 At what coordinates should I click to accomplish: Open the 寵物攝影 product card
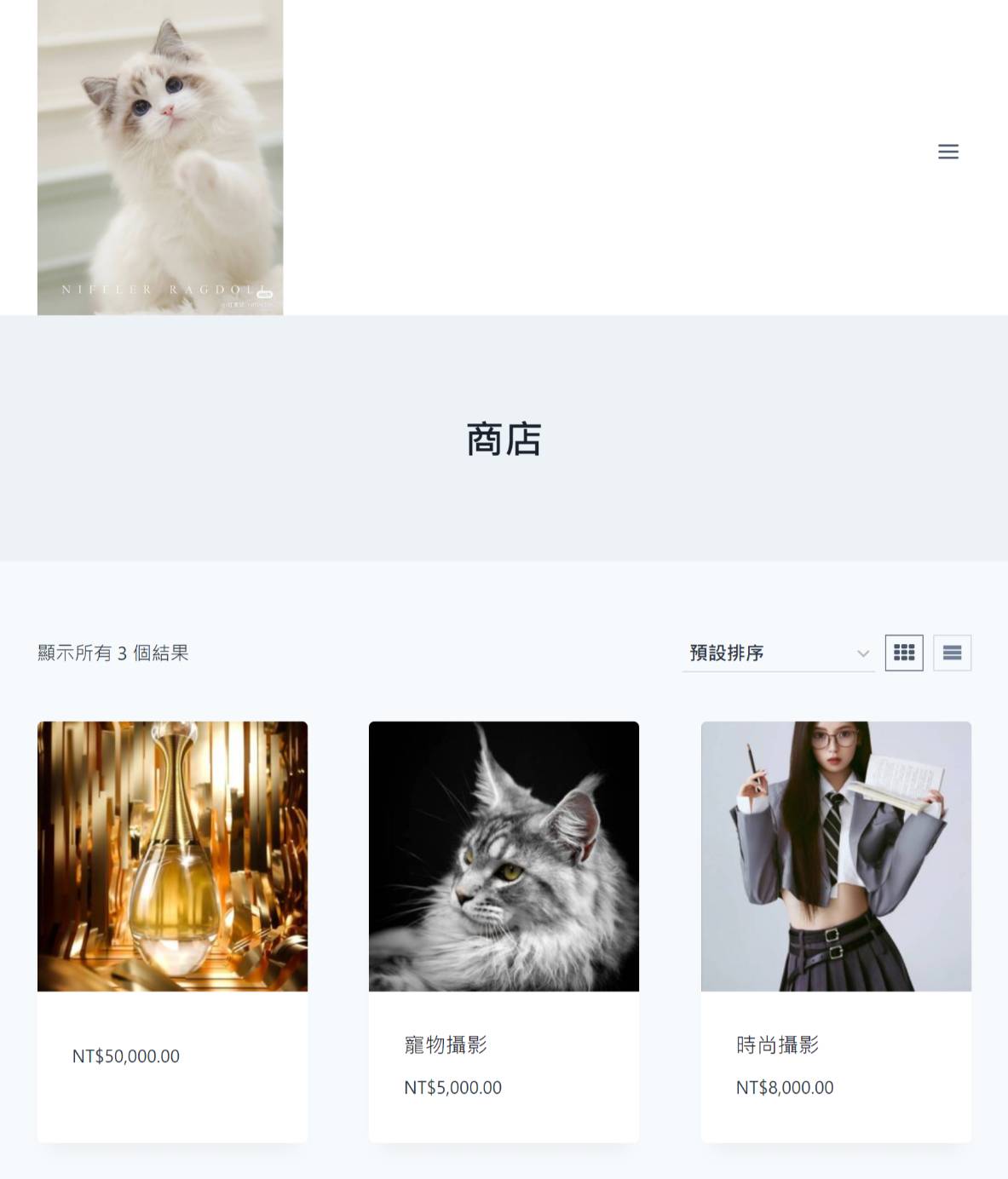[504, 856]
